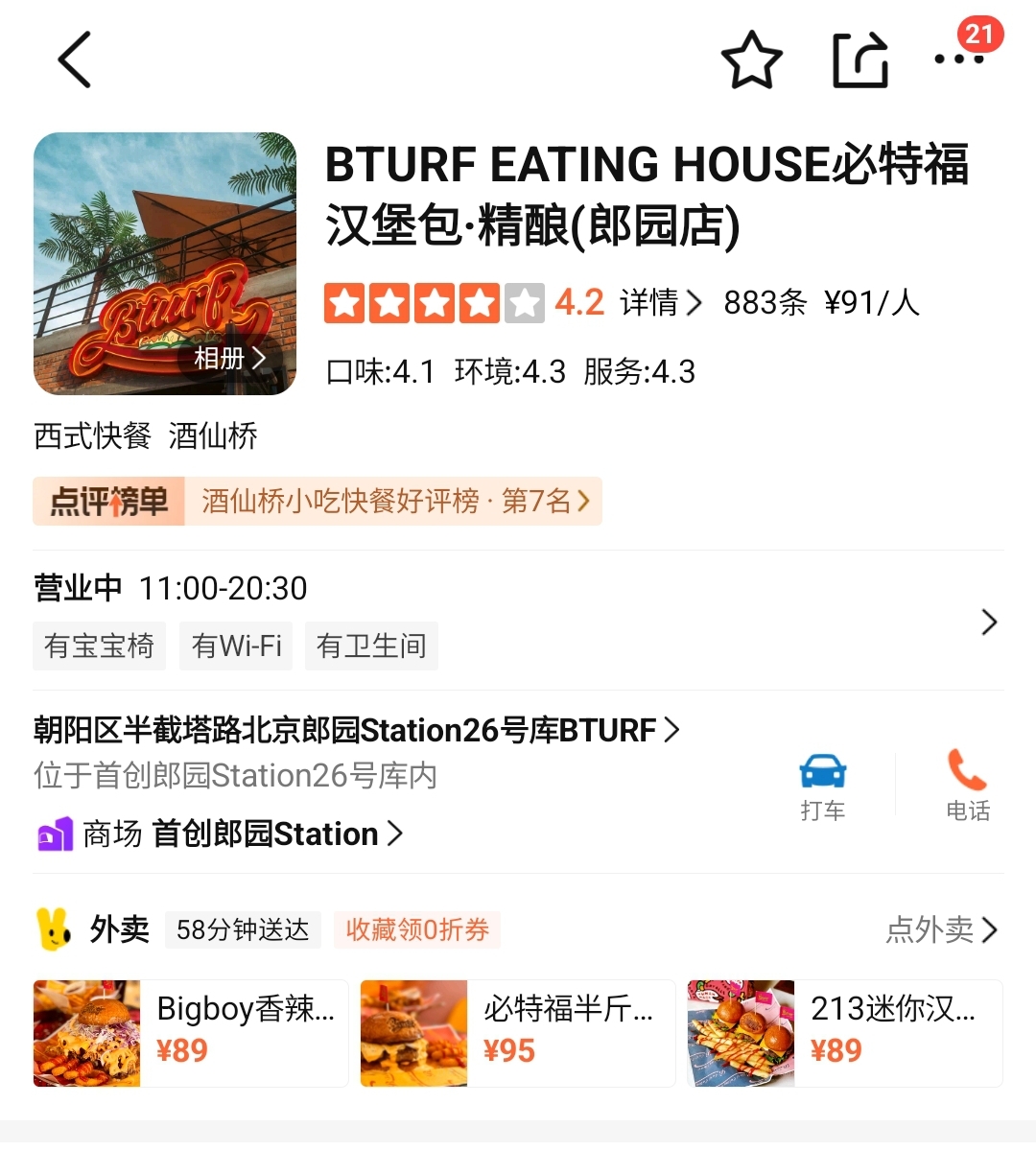Screen dimensions: 1036x1151
Task: Favorite this restaurant with the star icon
Action: pyautogui.click(x=751, y=59)
